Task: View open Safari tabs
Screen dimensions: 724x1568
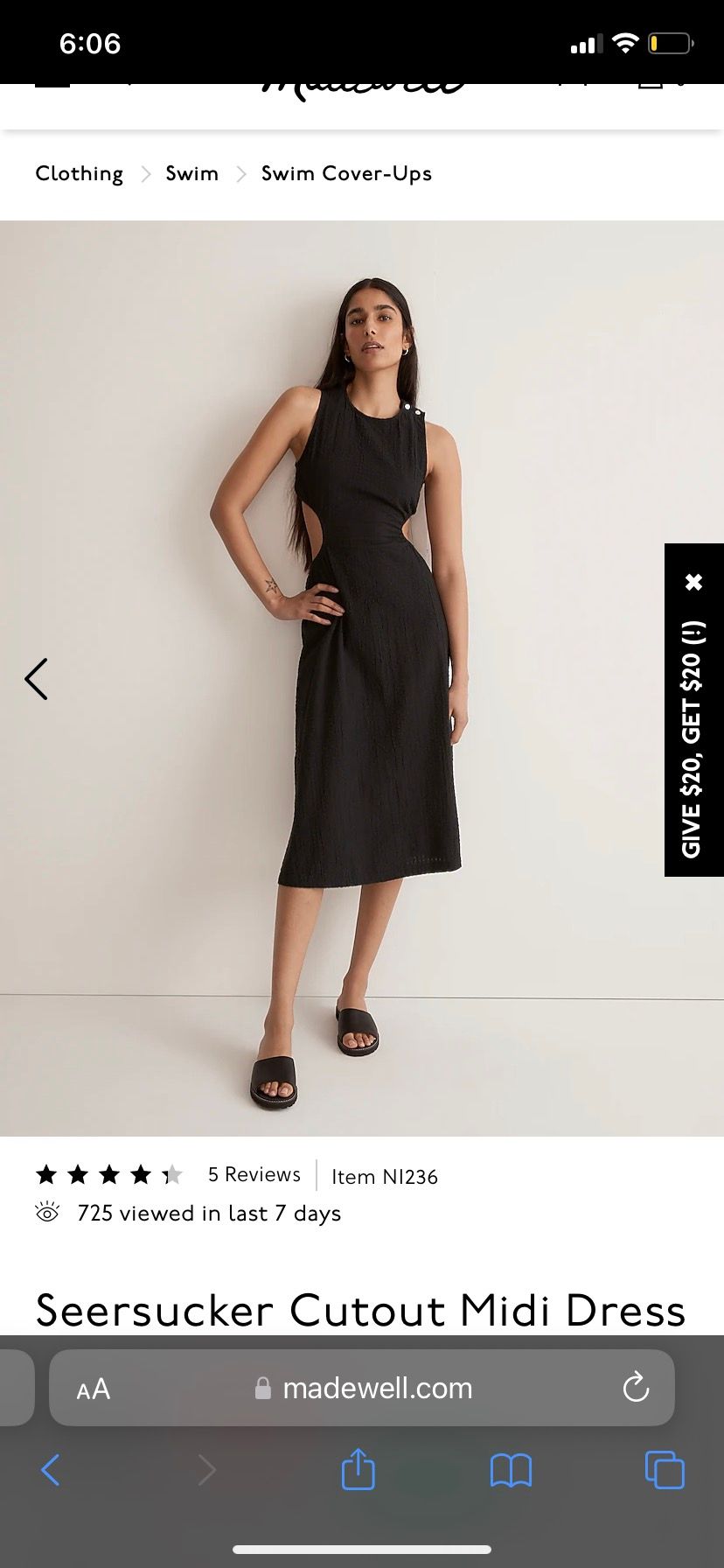Action: (664, 1470)
